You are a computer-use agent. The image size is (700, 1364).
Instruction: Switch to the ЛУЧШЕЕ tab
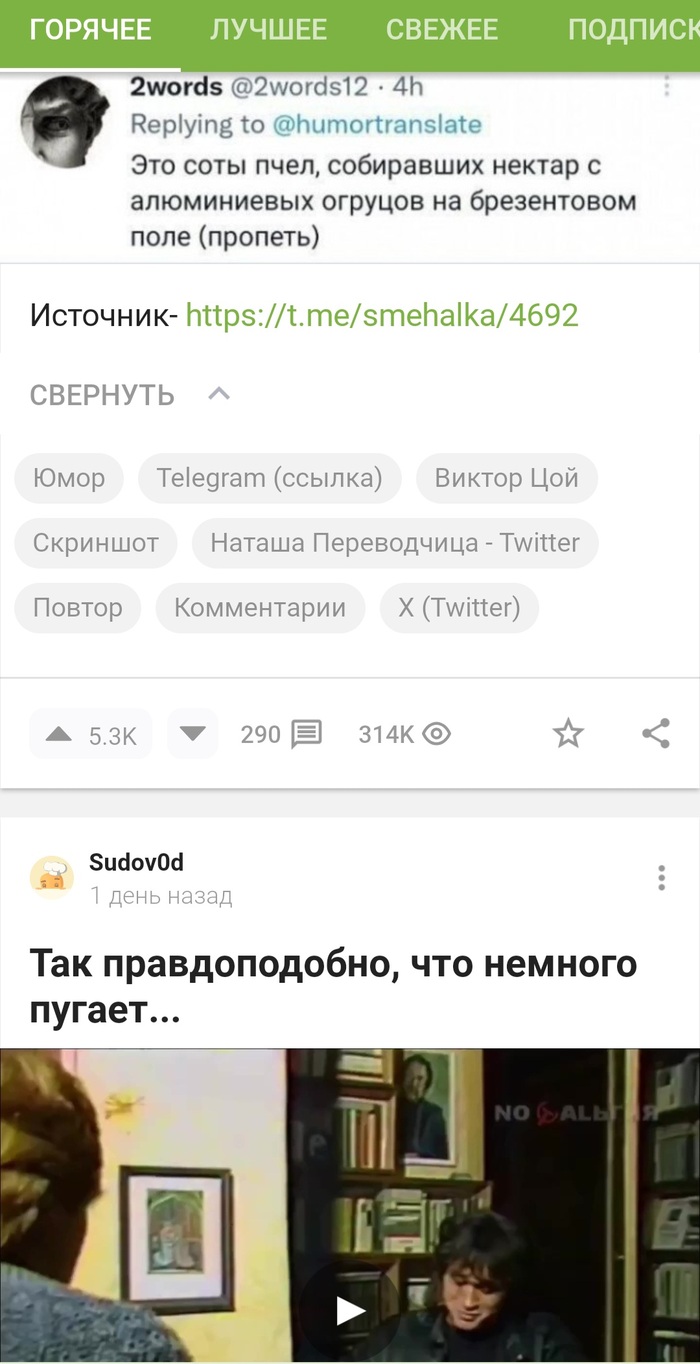[268, 30]
